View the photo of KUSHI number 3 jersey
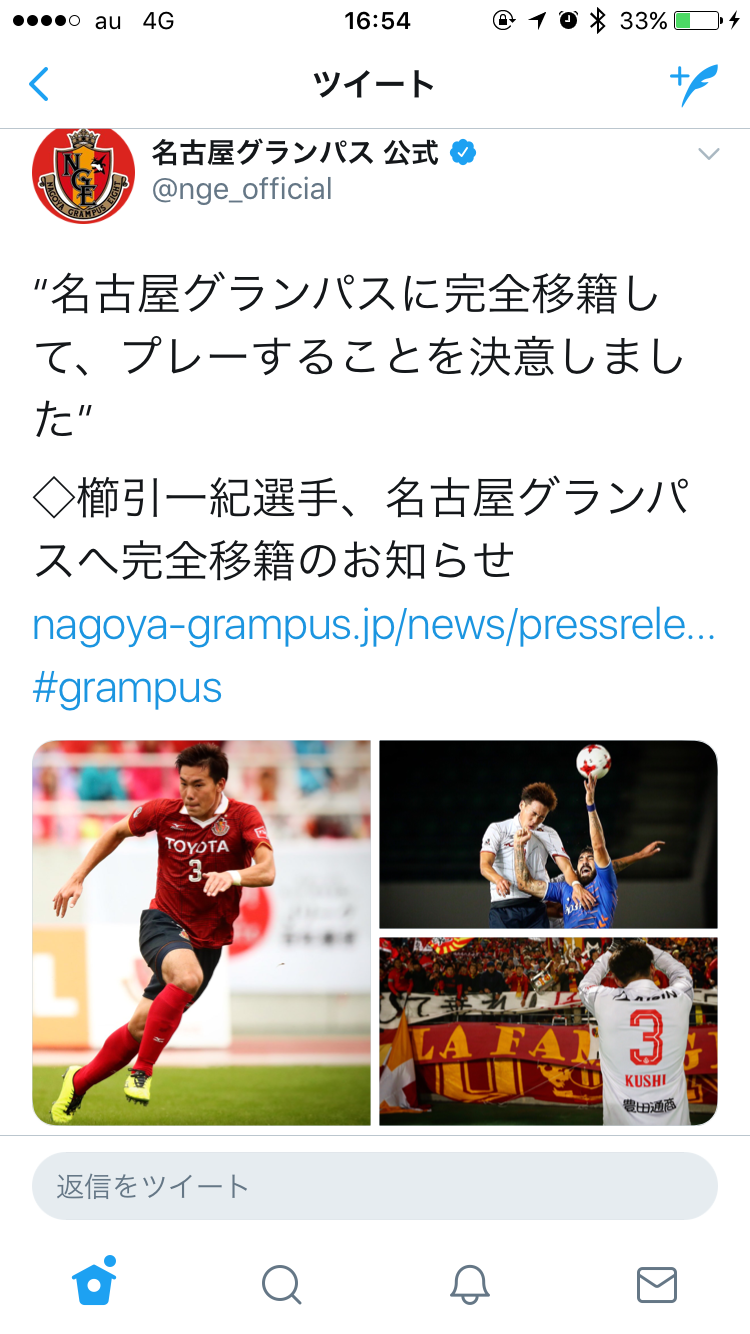Screen dimensions: 750x1334 tap(548, 1031)
